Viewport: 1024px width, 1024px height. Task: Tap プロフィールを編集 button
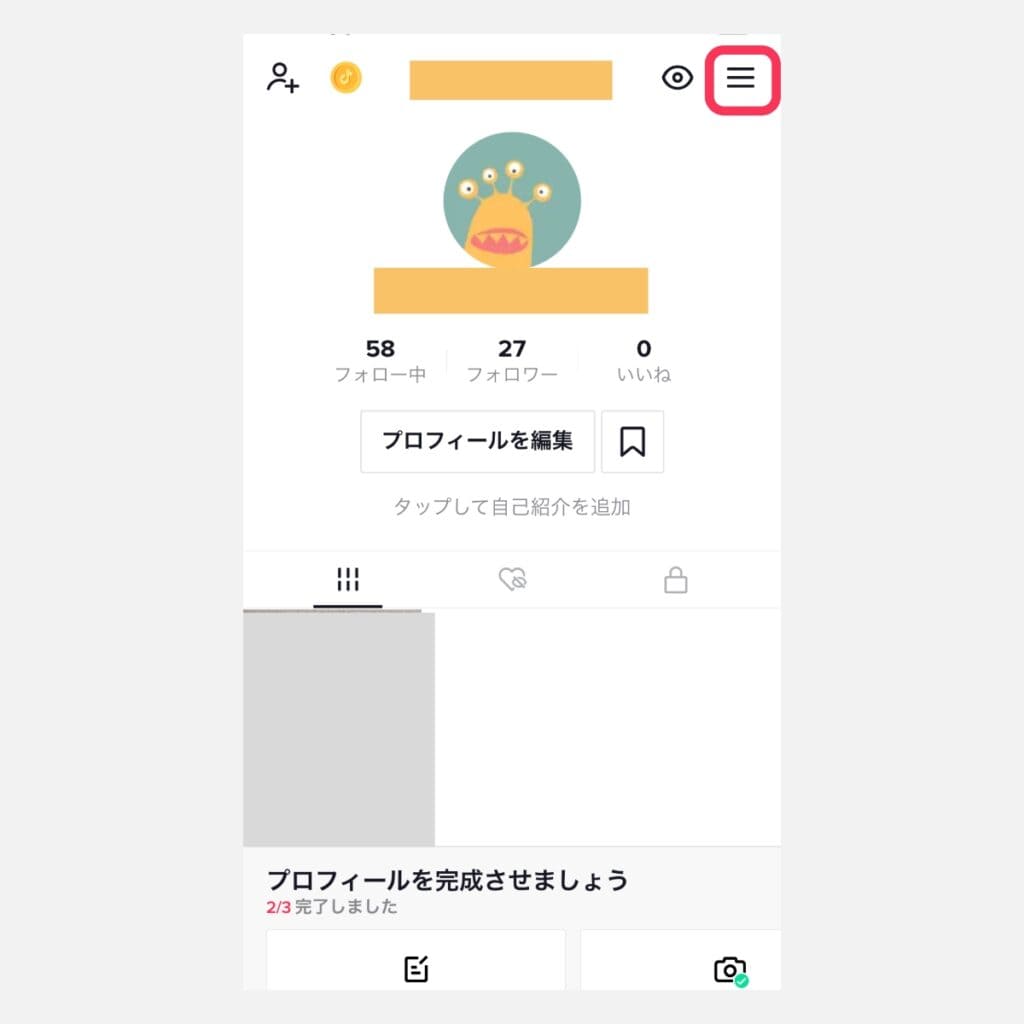tap(477, 441)
